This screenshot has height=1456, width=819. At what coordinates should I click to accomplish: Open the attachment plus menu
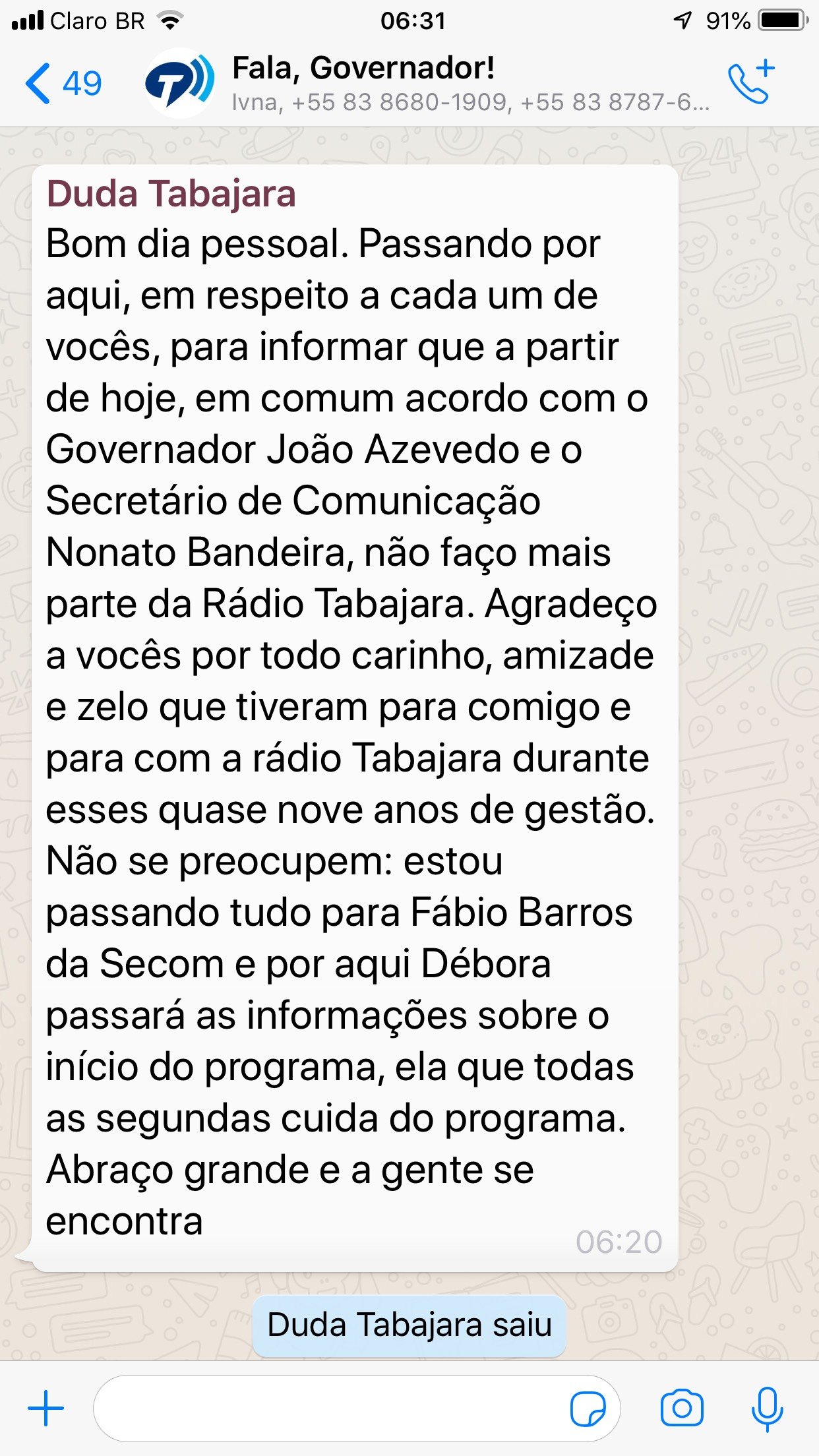pyautogui.click(x=46, y=1408)
